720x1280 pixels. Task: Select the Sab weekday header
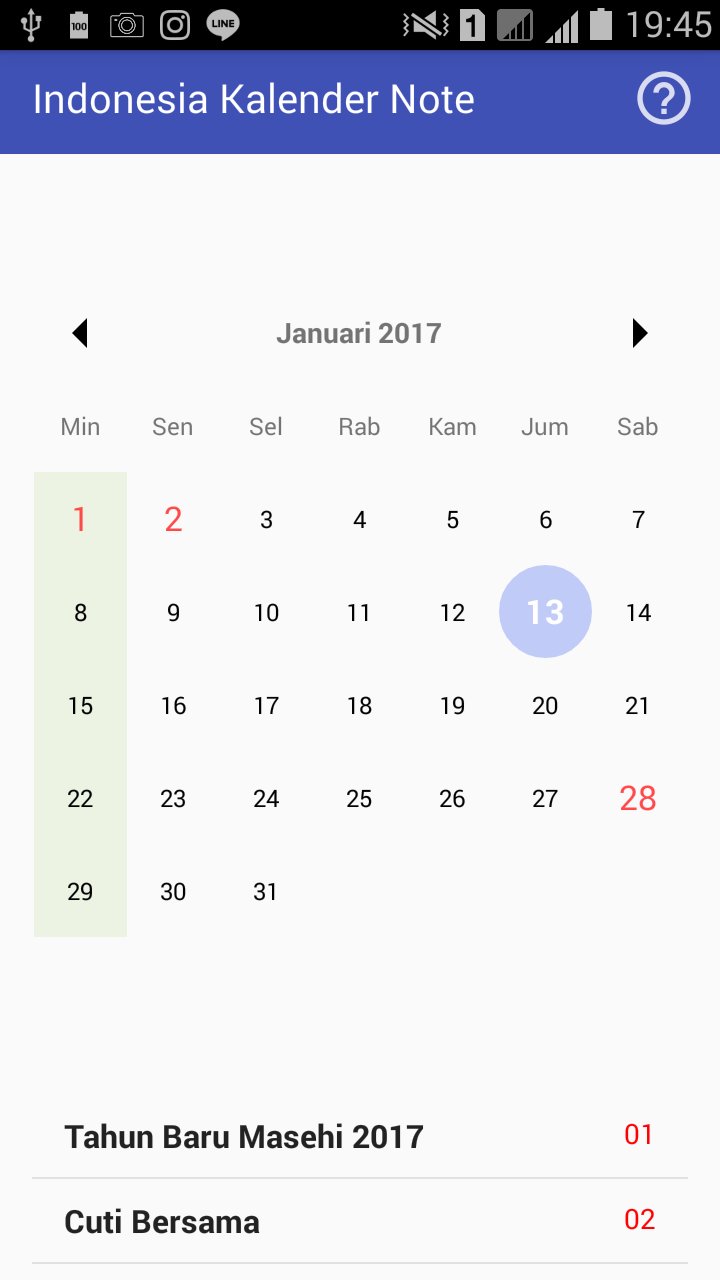[637, 426]
